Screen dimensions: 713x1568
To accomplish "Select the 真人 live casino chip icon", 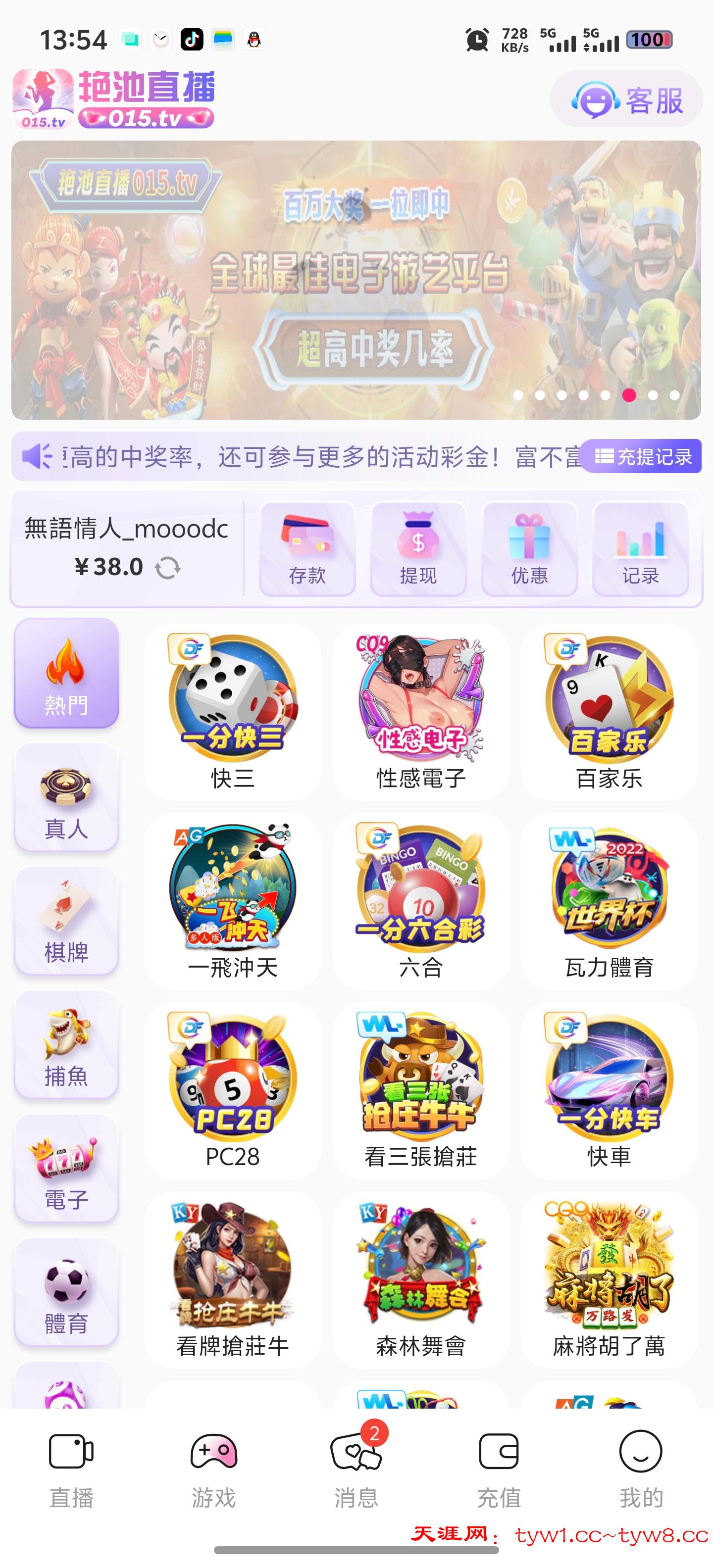I will click(66, 794).
